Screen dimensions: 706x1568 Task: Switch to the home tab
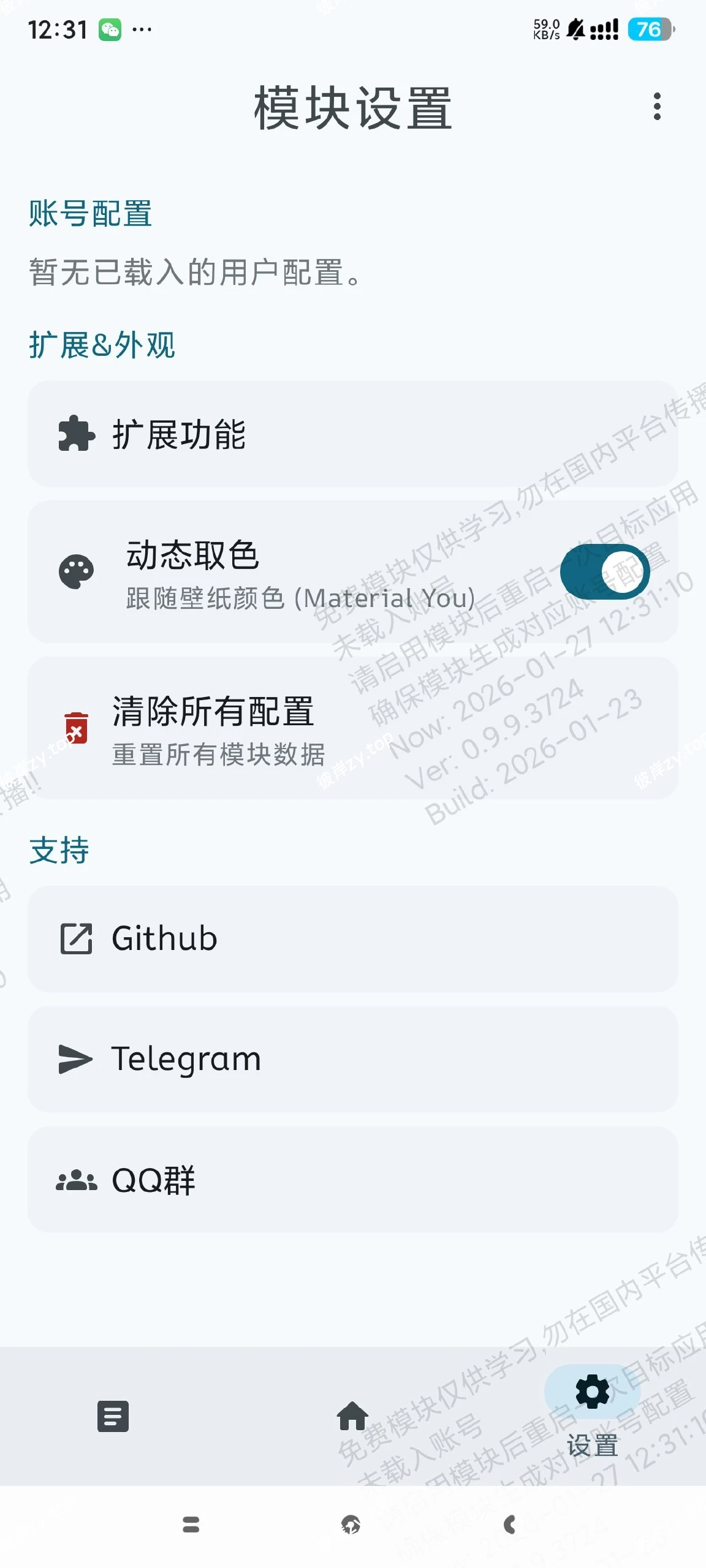(352, 1416)
